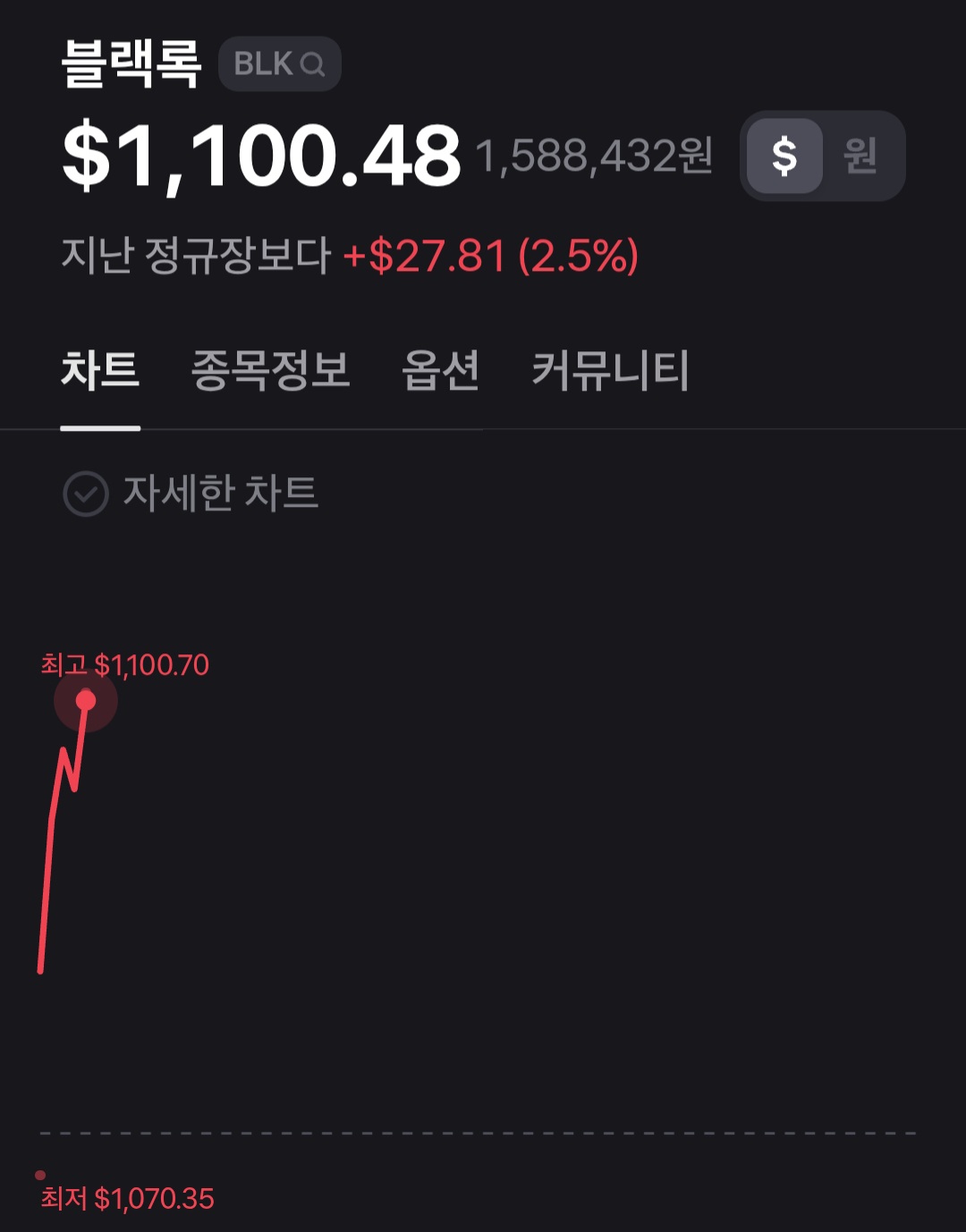This screenshot has height=1232, width=966.
Task: Switch price display to dollars ($)
Action: pyautogui.click(x=784, y=156)
